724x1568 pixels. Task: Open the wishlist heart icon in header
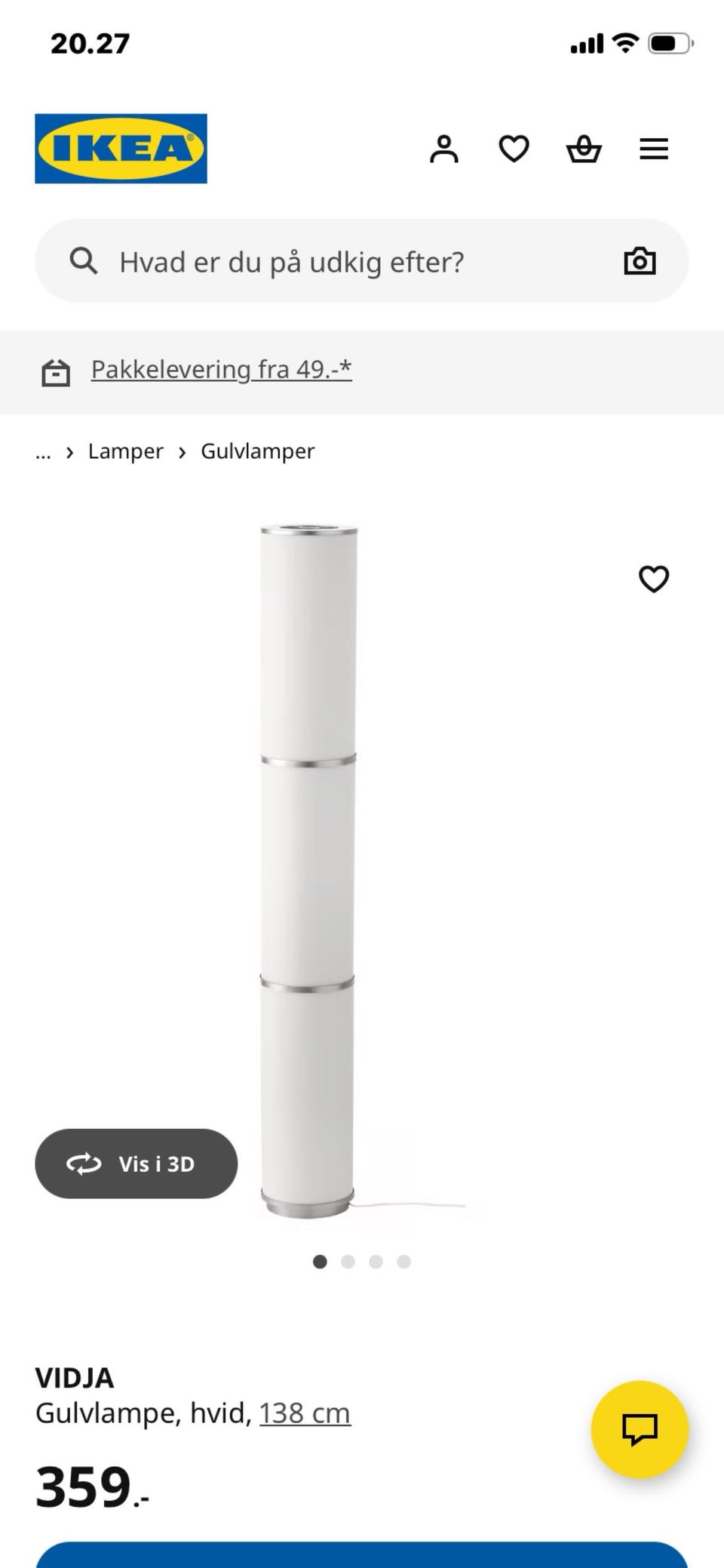tap(514, 149)
